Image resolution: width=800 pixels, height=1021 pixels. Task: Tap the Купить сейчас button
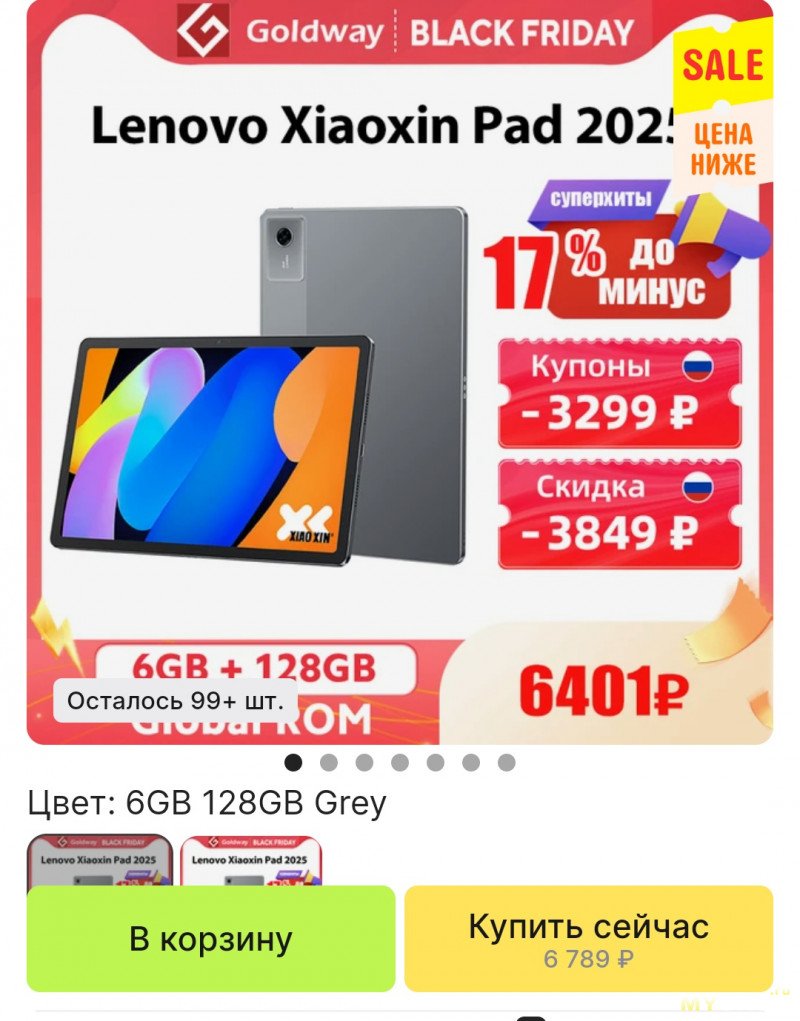click(588, 938)
